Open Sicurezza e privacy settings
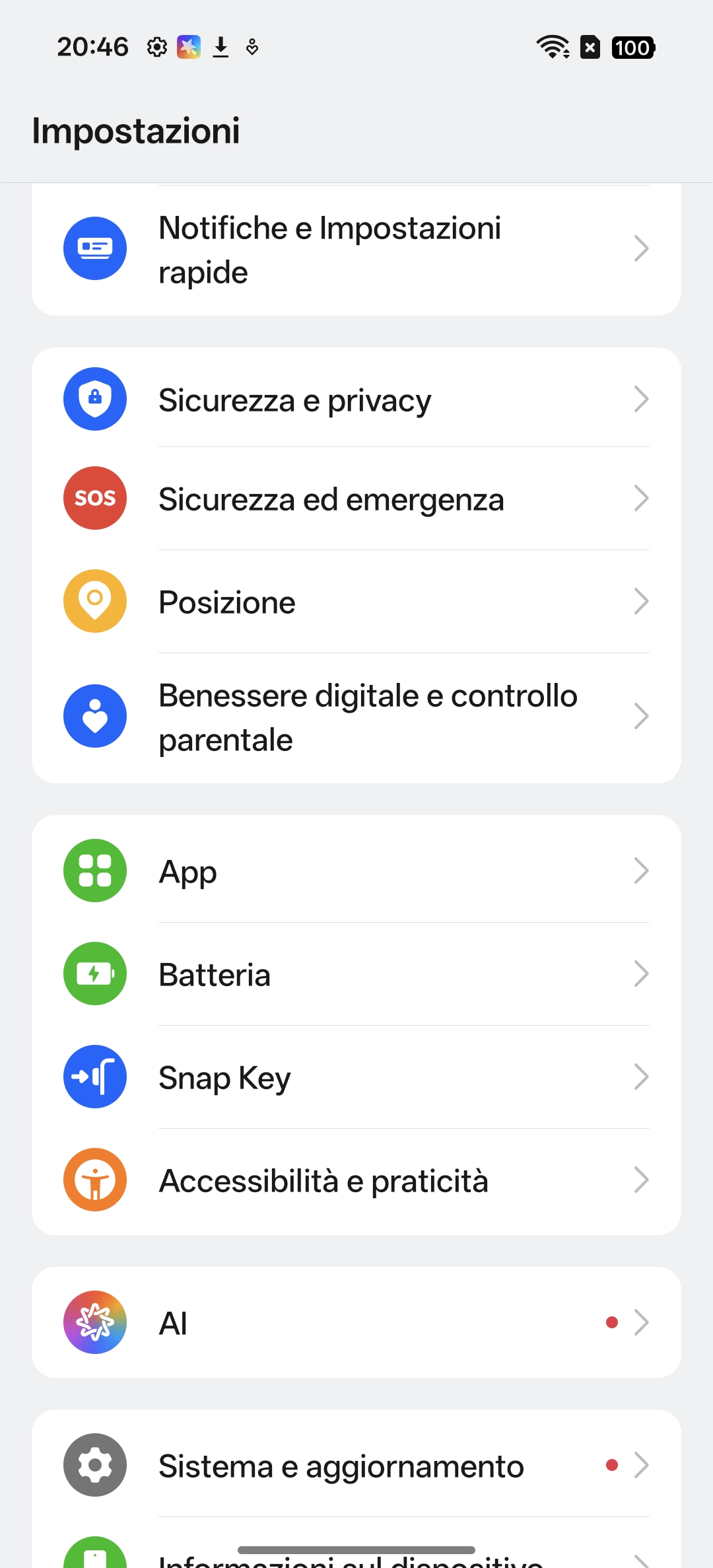The image size is (713, 1568). coord(356,400)
